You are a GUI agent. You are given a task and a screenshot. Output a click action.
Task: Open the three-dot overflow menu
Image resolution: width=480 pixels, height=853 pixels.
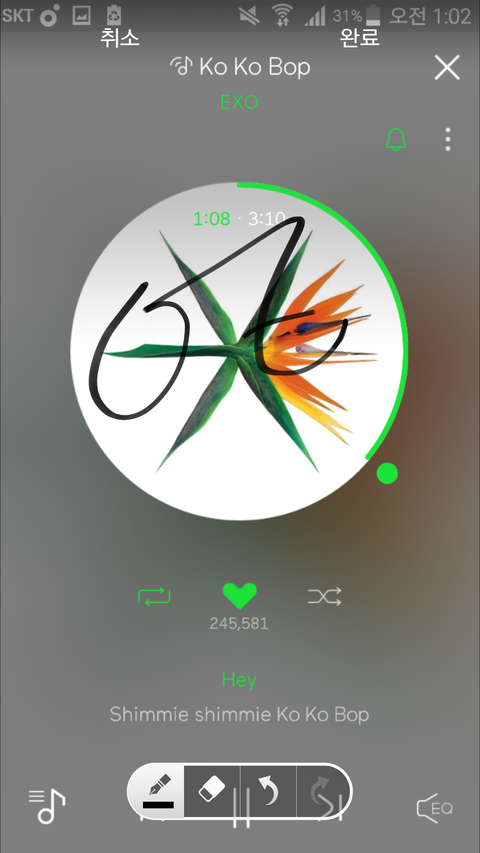(x=447, y=140)
